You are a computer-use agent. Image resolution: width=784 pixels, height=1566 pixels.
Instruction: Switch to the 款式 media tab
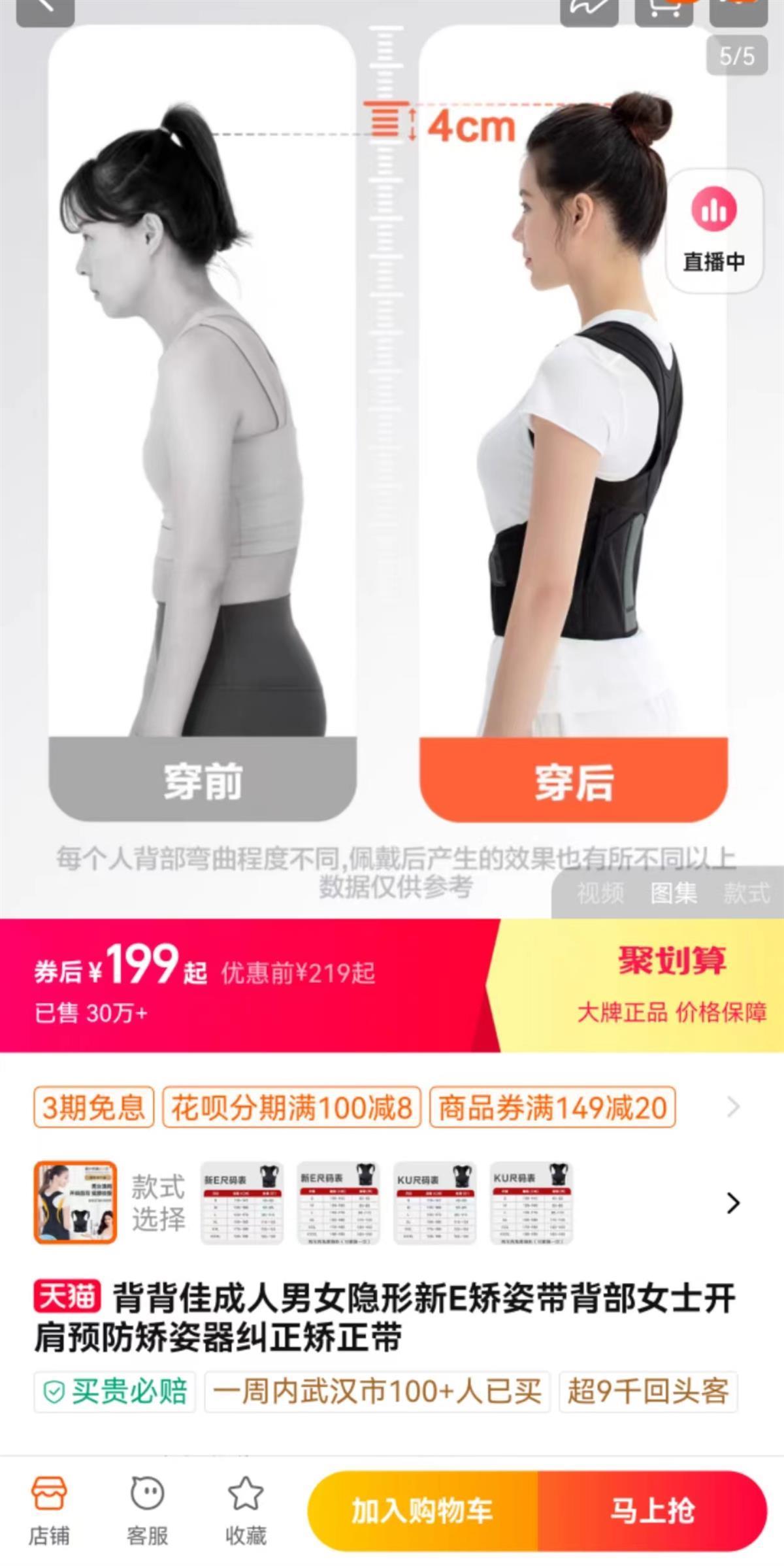point(746,893)
